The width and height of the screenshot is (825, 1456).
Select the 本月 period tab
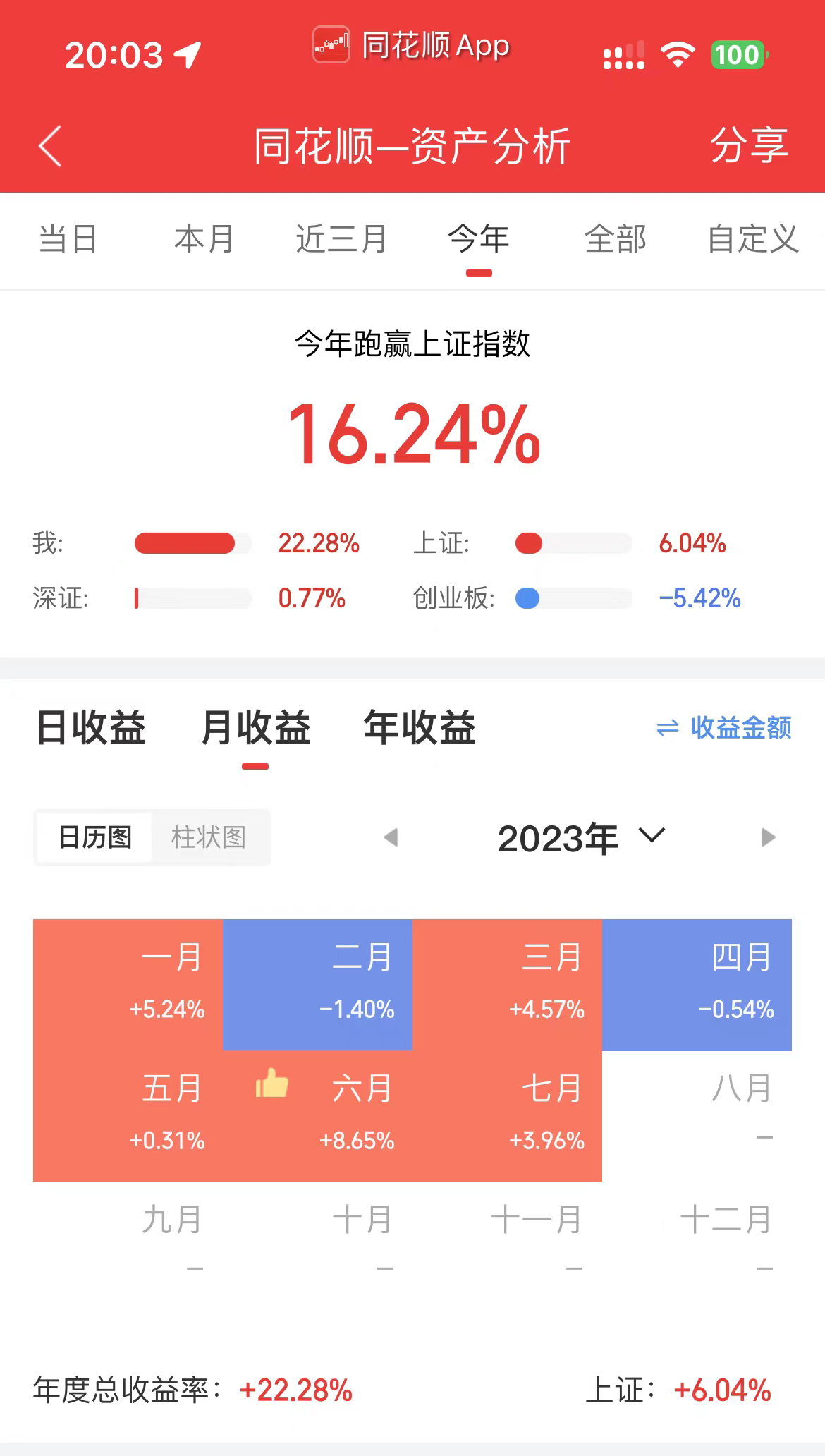[204, 239]
